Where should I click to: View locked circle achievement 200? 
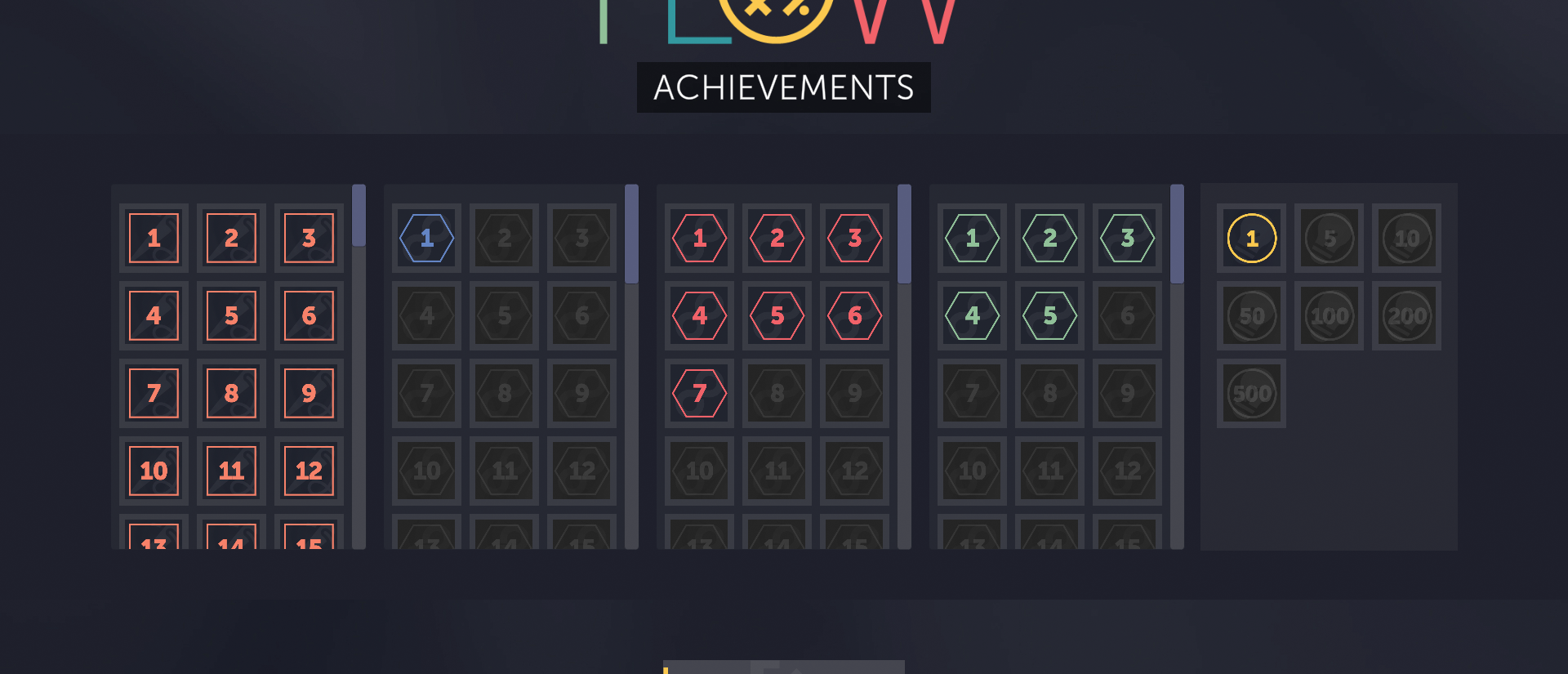(x=1406, y=315)
